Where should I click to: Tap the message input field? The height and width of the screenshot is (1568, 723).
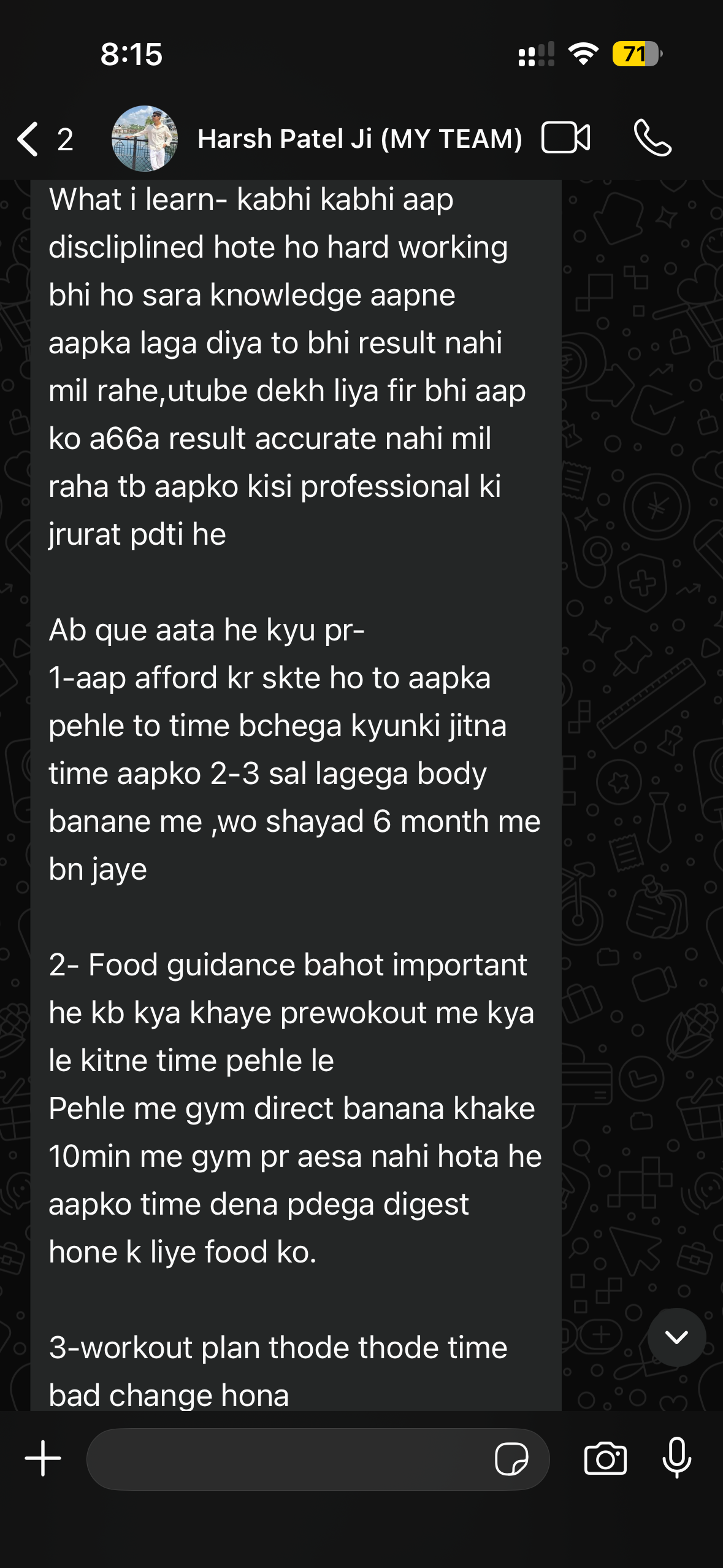coord(288,1459)
